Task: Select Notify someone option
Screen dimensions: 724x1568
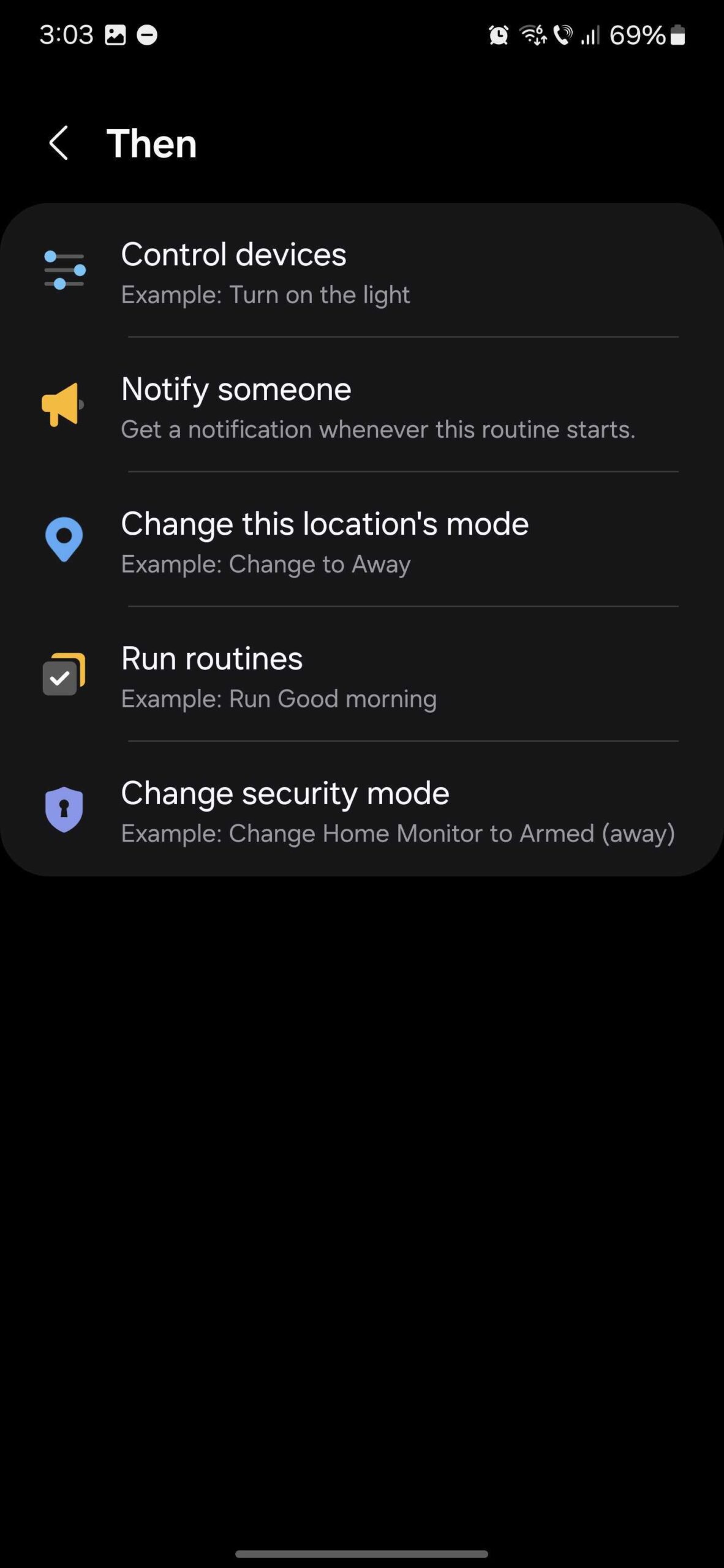Action: (x=361, y=406)
